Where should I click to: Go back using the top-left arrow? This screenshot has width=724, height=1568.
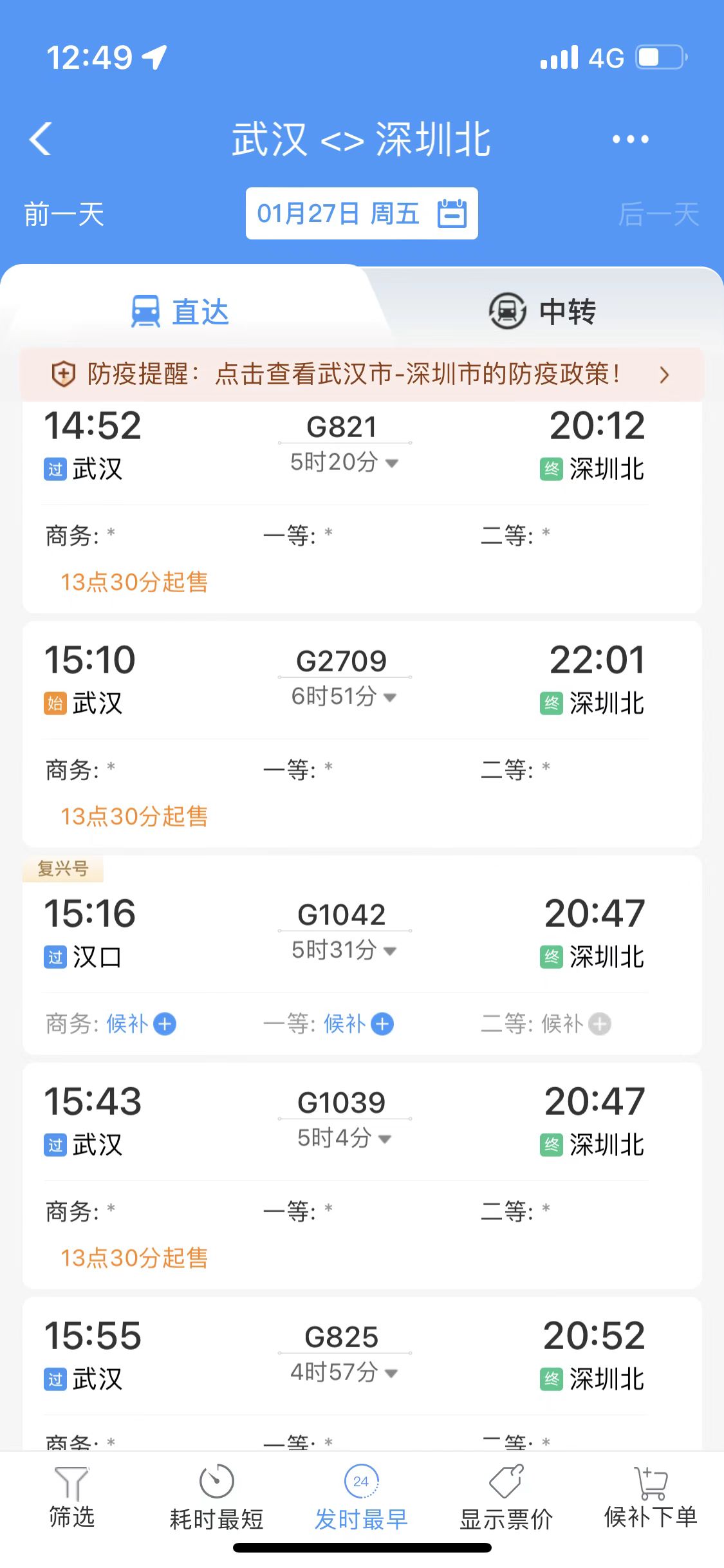[40, 139]
